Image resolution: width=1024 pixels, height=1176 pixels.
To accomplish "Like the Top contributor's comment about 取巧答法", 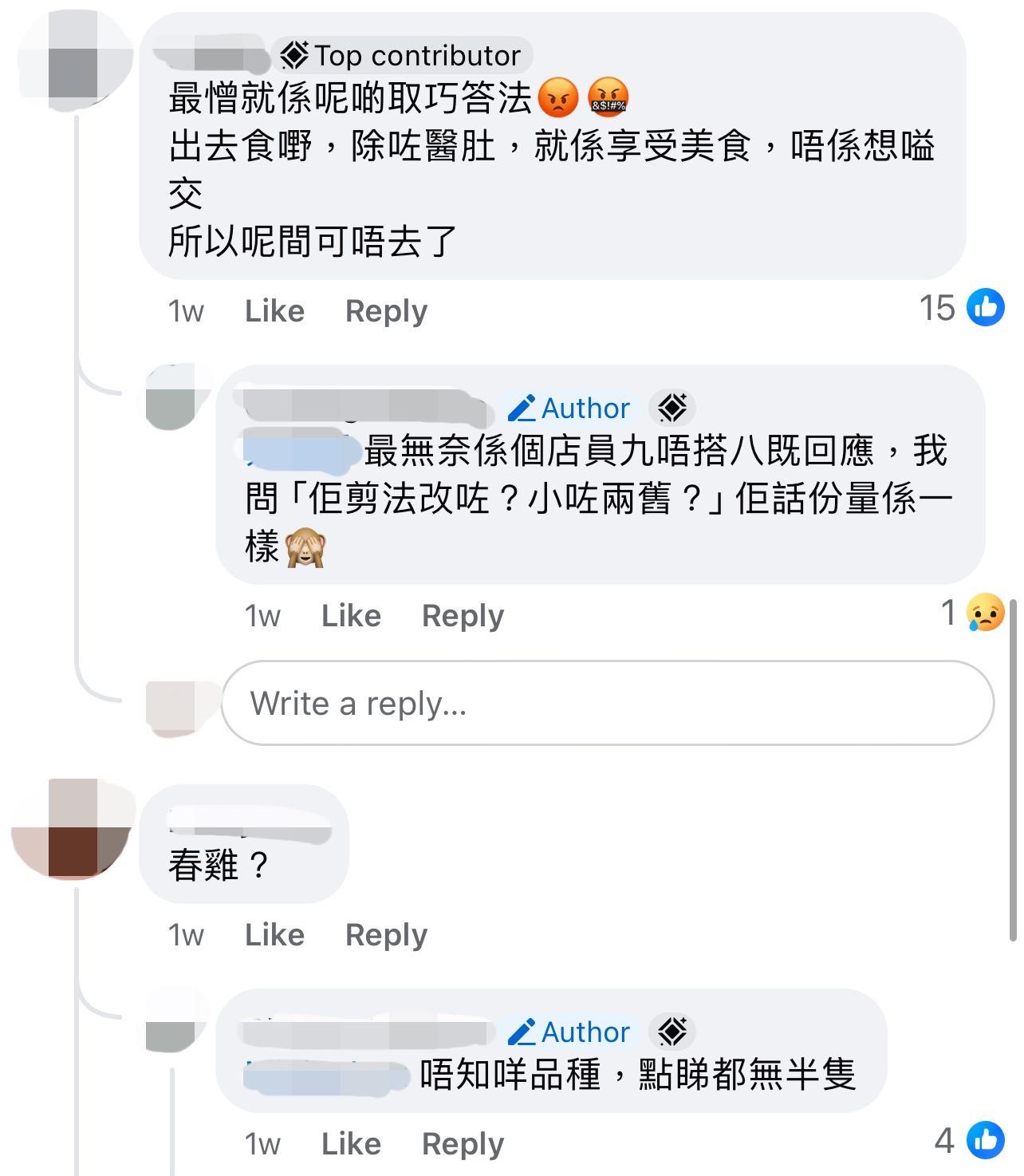I will pos(274,311).
